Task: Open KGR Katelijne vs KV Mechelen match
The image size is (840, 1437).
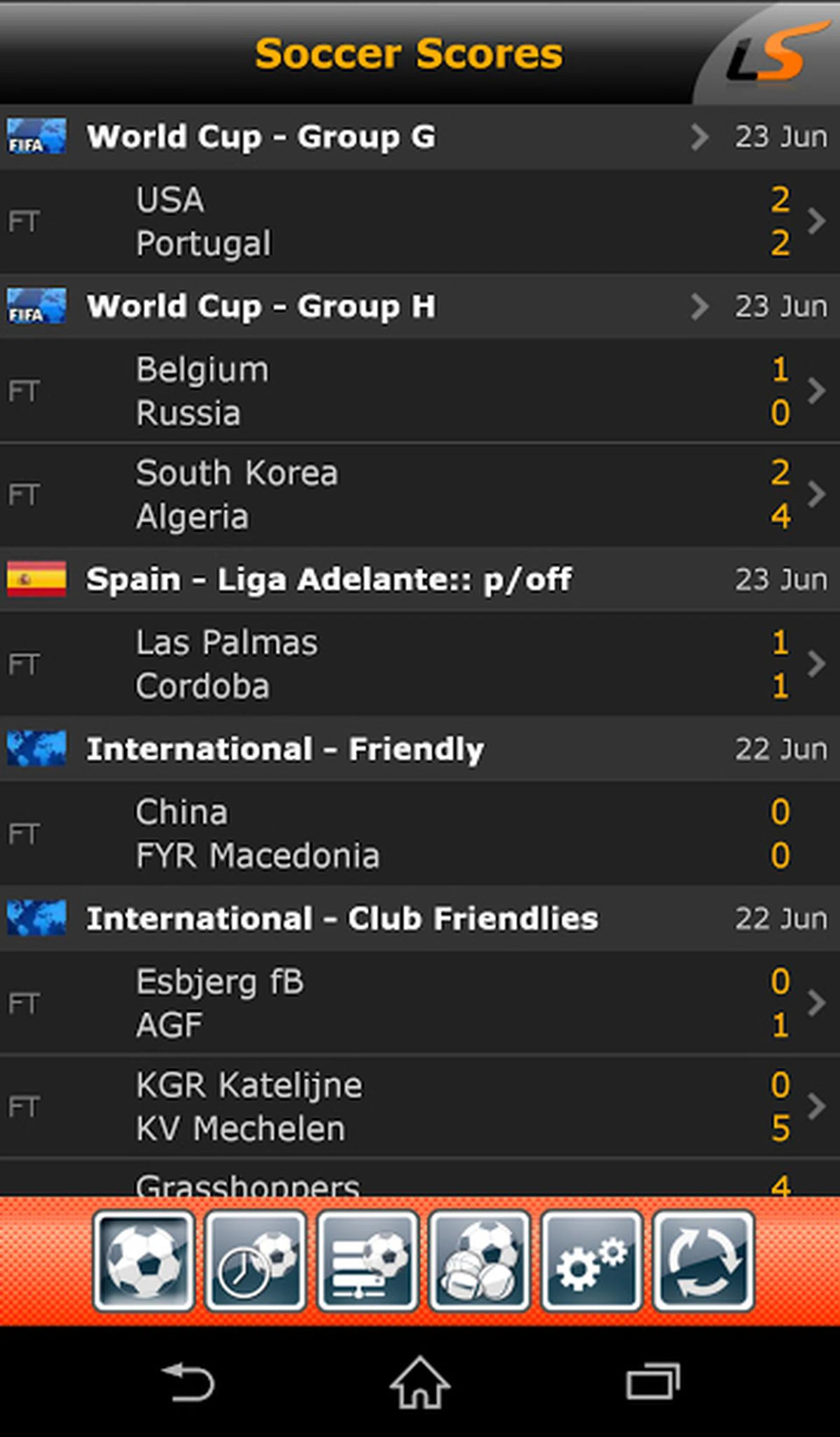Action: 420,1106
